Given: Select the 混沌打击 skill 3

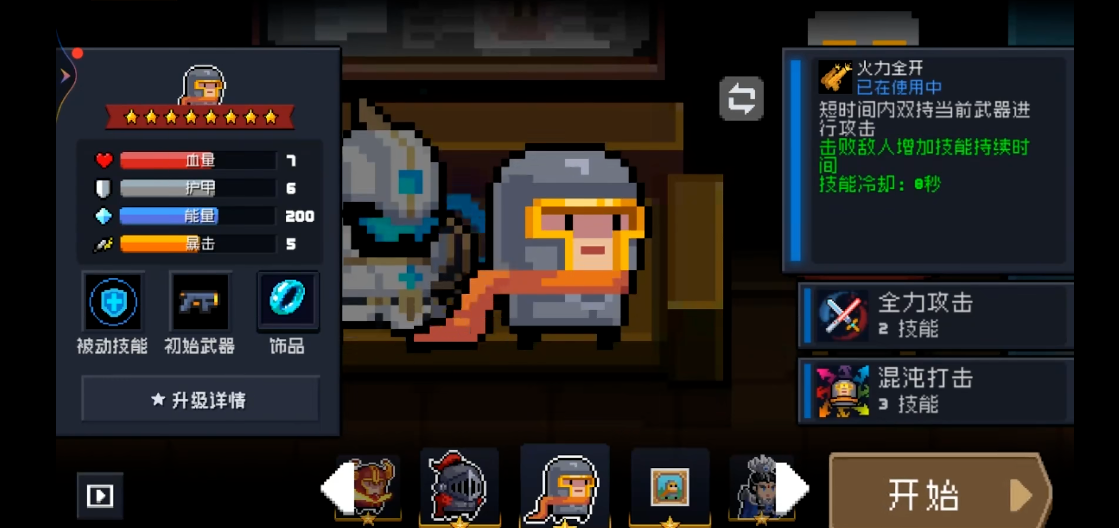Looking at the screenshot, I should (934, 390).
